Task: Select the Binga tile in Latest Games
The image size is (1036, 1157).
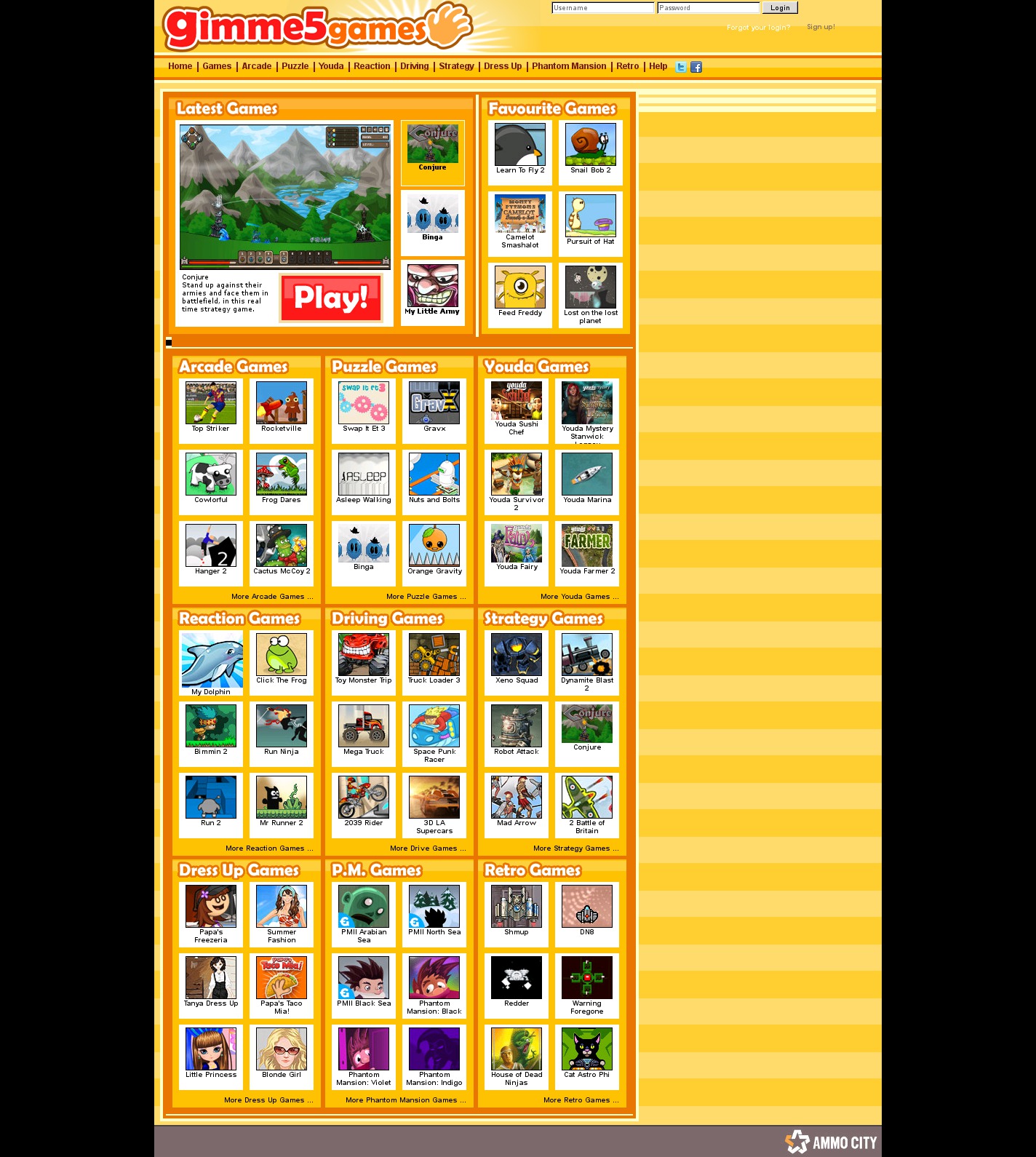Action: [x=432, y=217]
